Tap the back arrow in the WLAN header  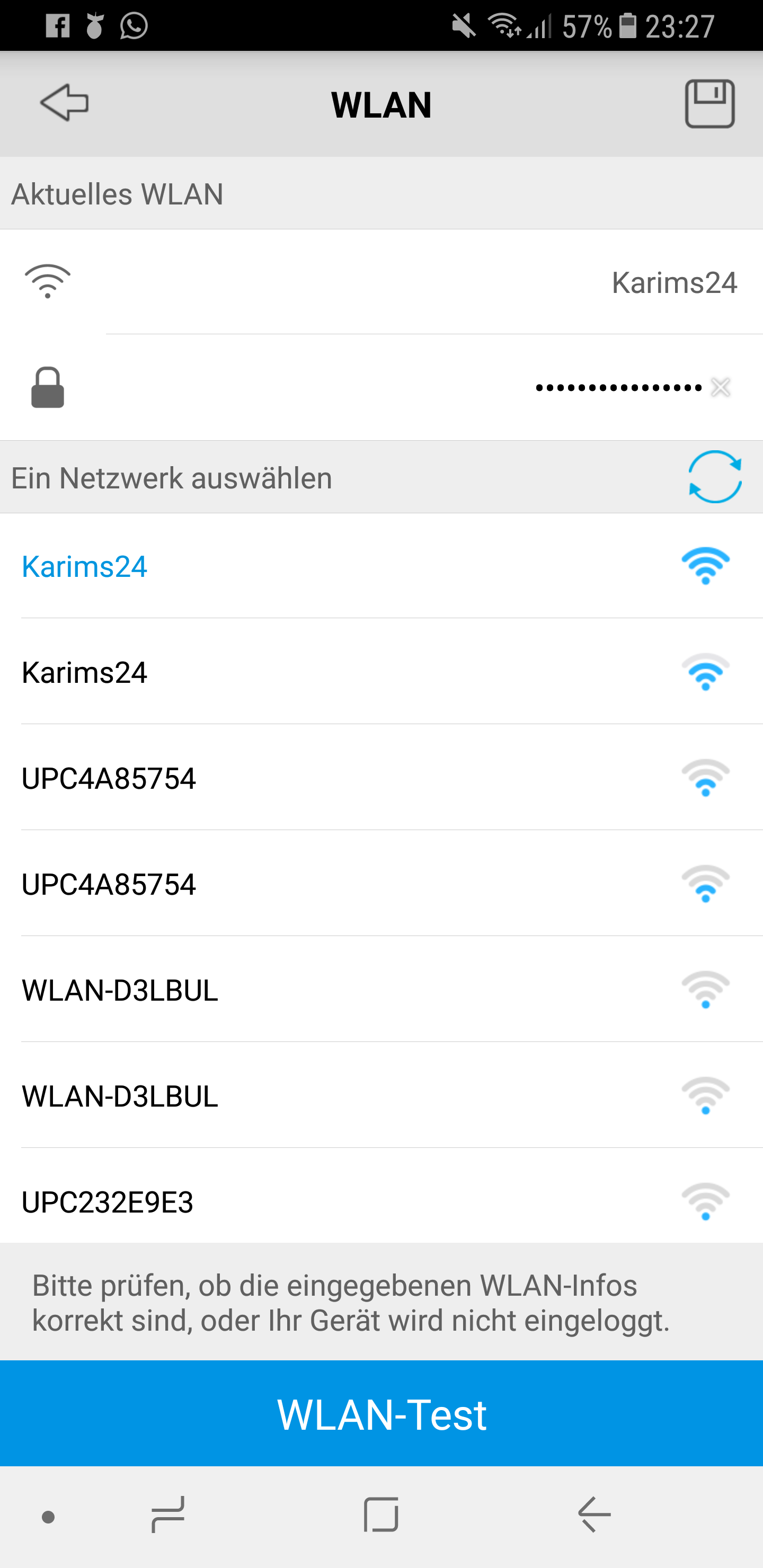64,103
